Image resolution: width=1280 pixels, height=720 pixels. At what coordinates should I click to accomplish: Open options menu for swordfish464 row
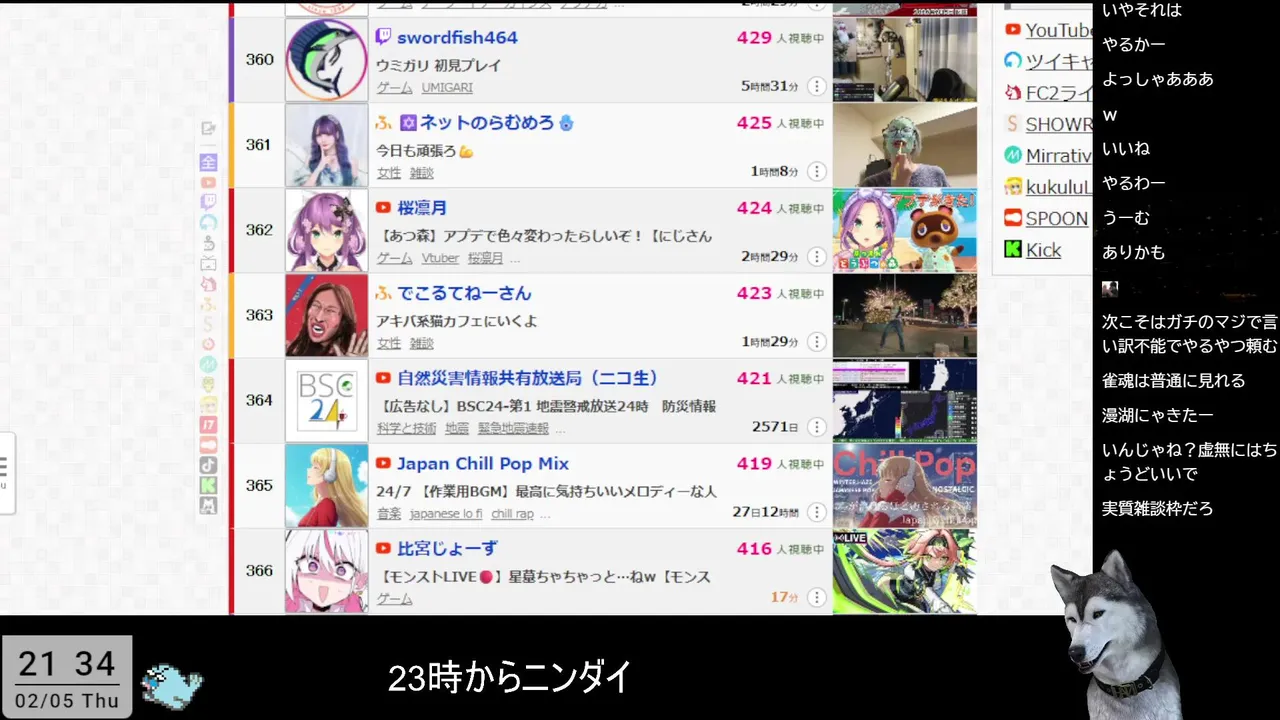pos(817,87)
